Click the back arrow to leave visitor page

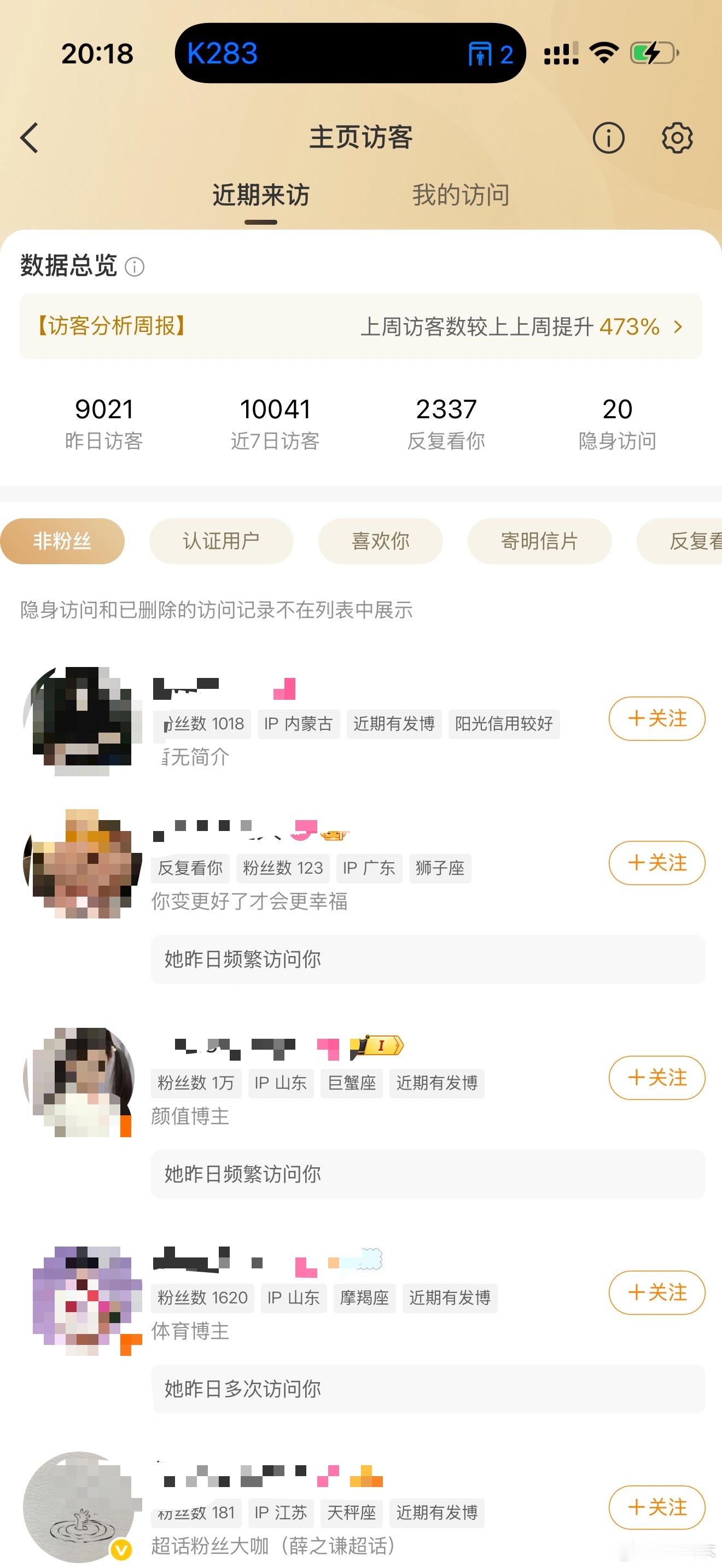28,138
